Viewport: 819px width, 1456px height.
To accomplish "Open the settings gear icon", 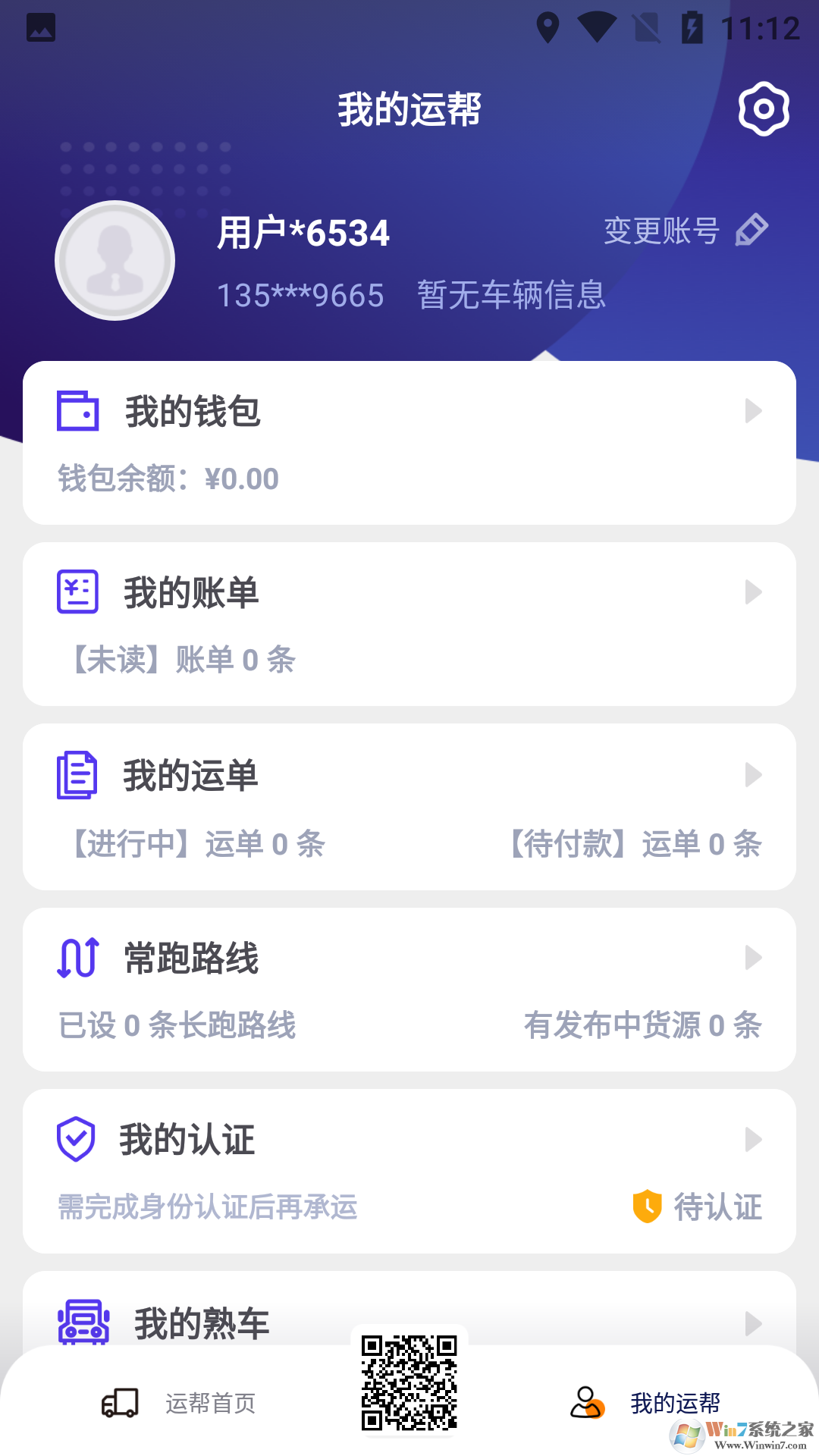I will click(762, 108).
